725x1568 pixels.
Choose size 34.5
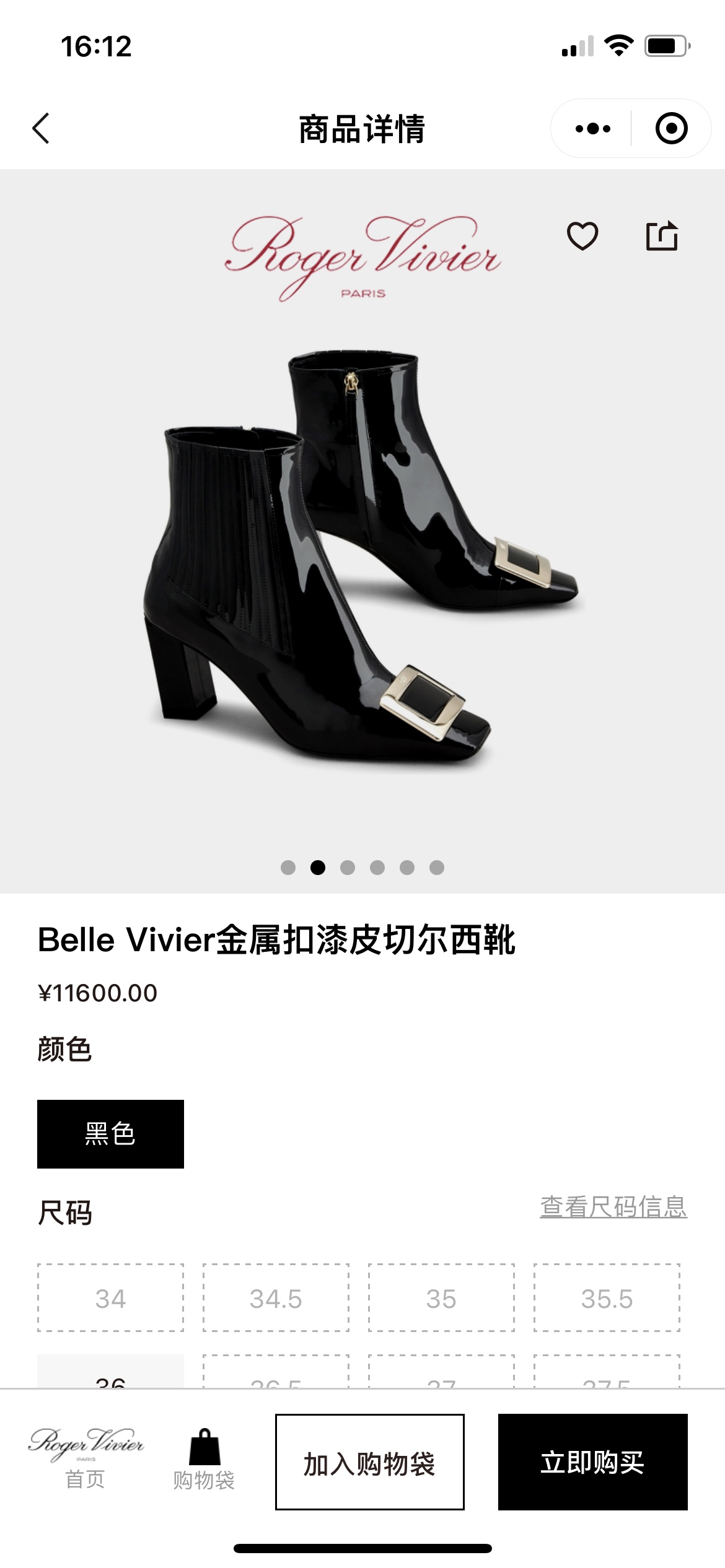pos(276,1298)
